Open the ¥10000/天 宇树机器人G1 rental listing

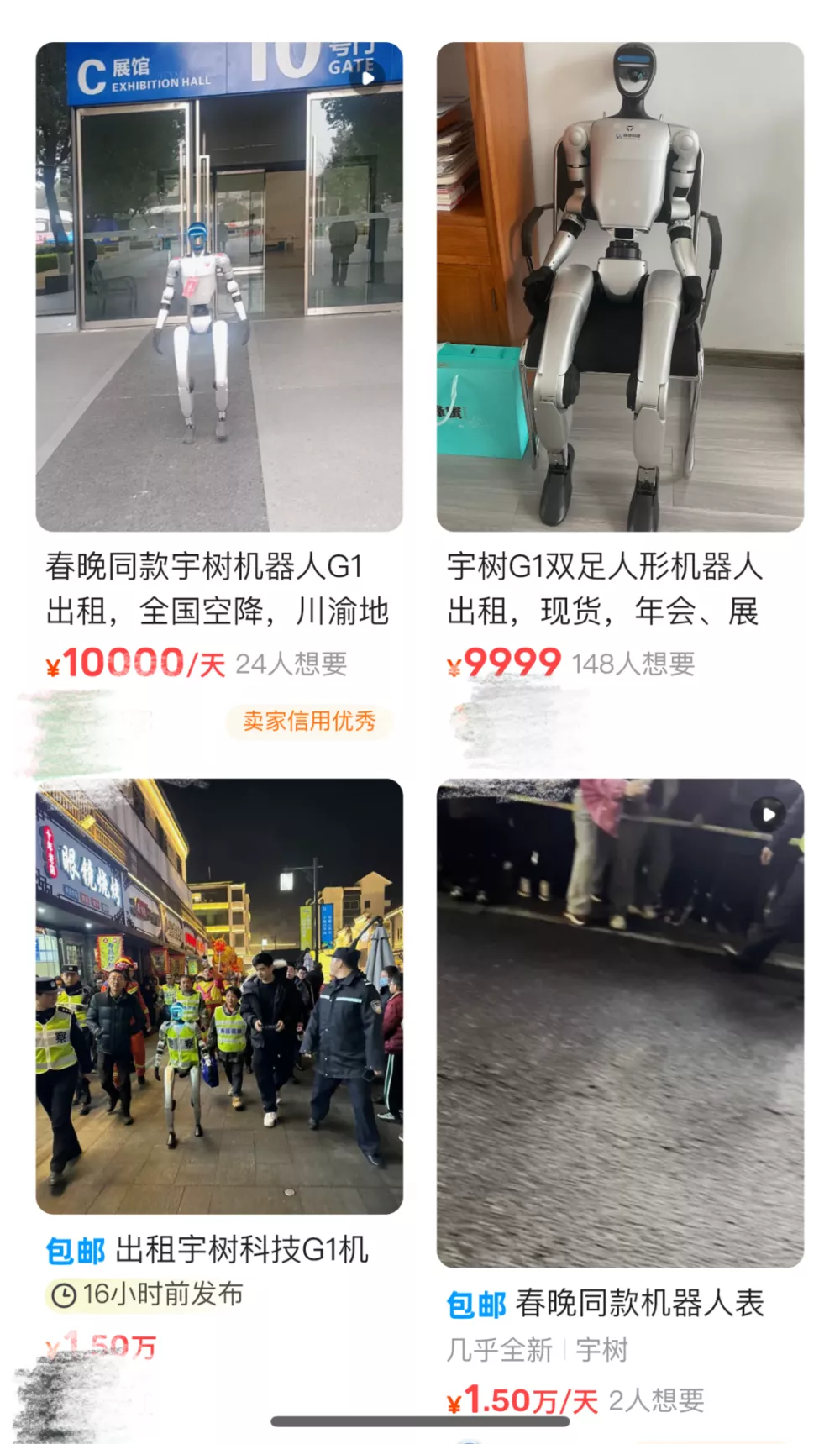pos(218,287)
